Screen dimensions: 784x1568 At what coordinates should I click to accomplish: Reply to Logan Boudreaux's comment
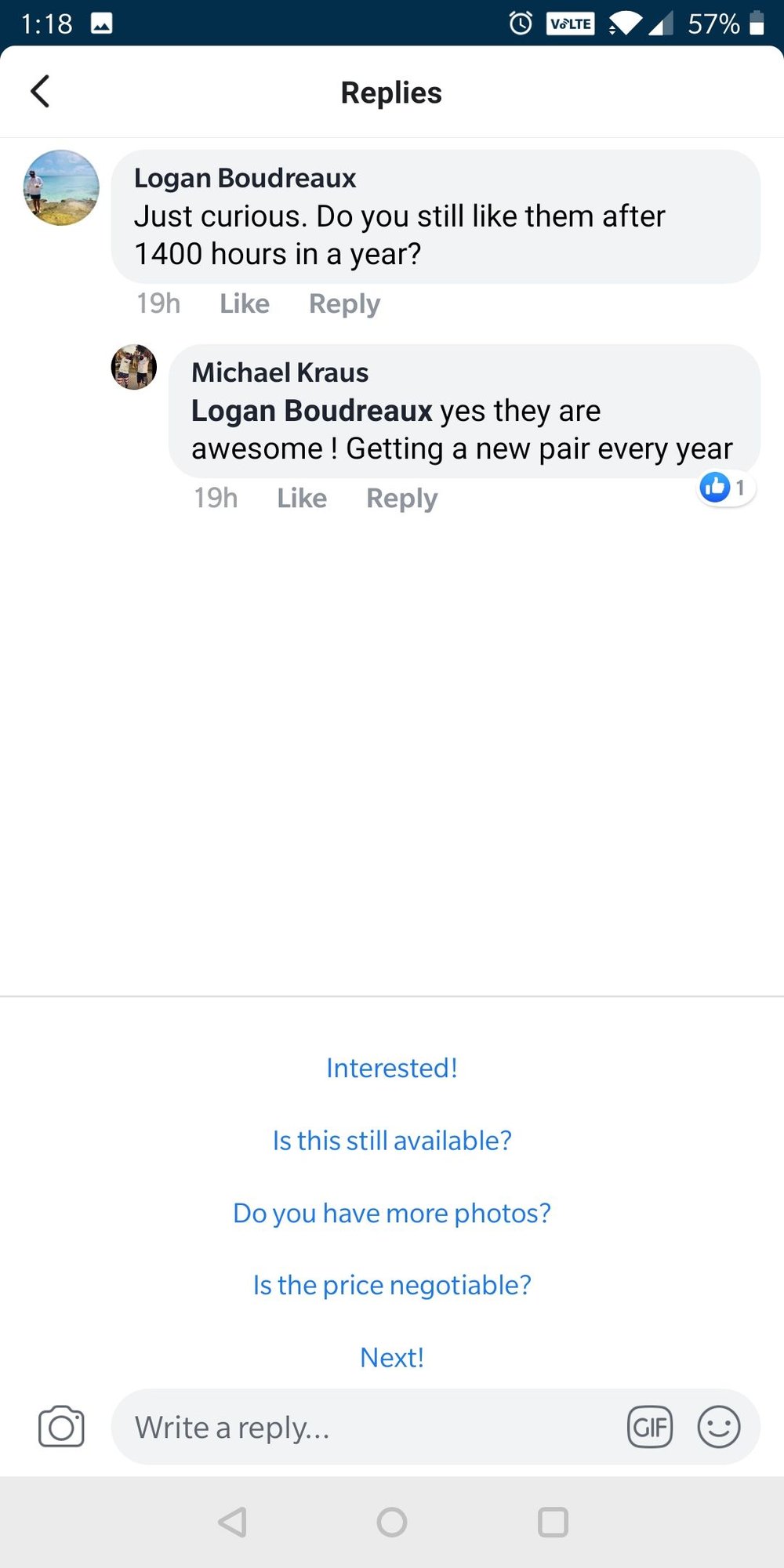pos(343,303)
